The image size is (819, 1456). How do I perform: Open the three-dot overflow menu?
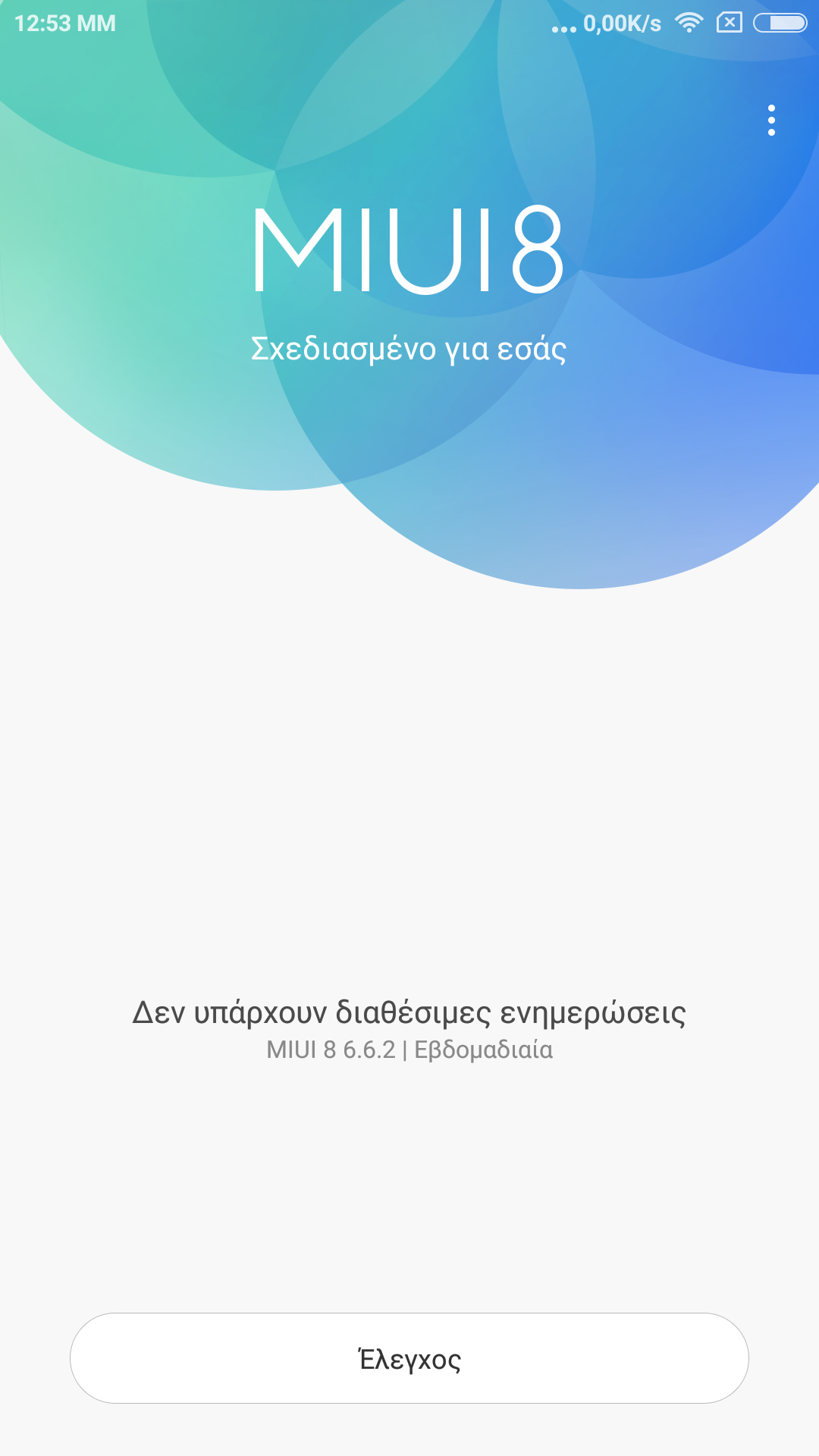(771, 121)
